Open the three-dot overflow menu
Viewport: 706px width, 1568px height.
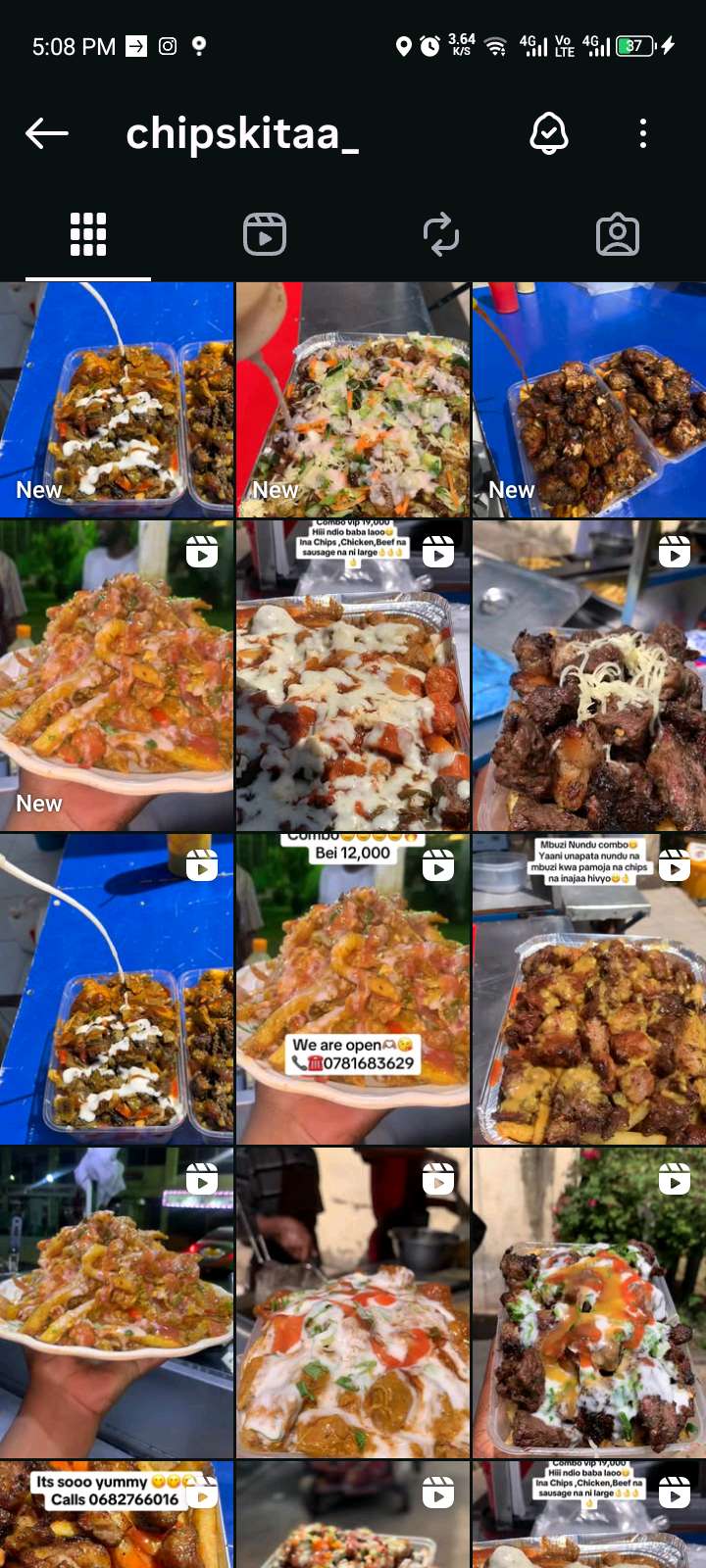click(643, 133)
